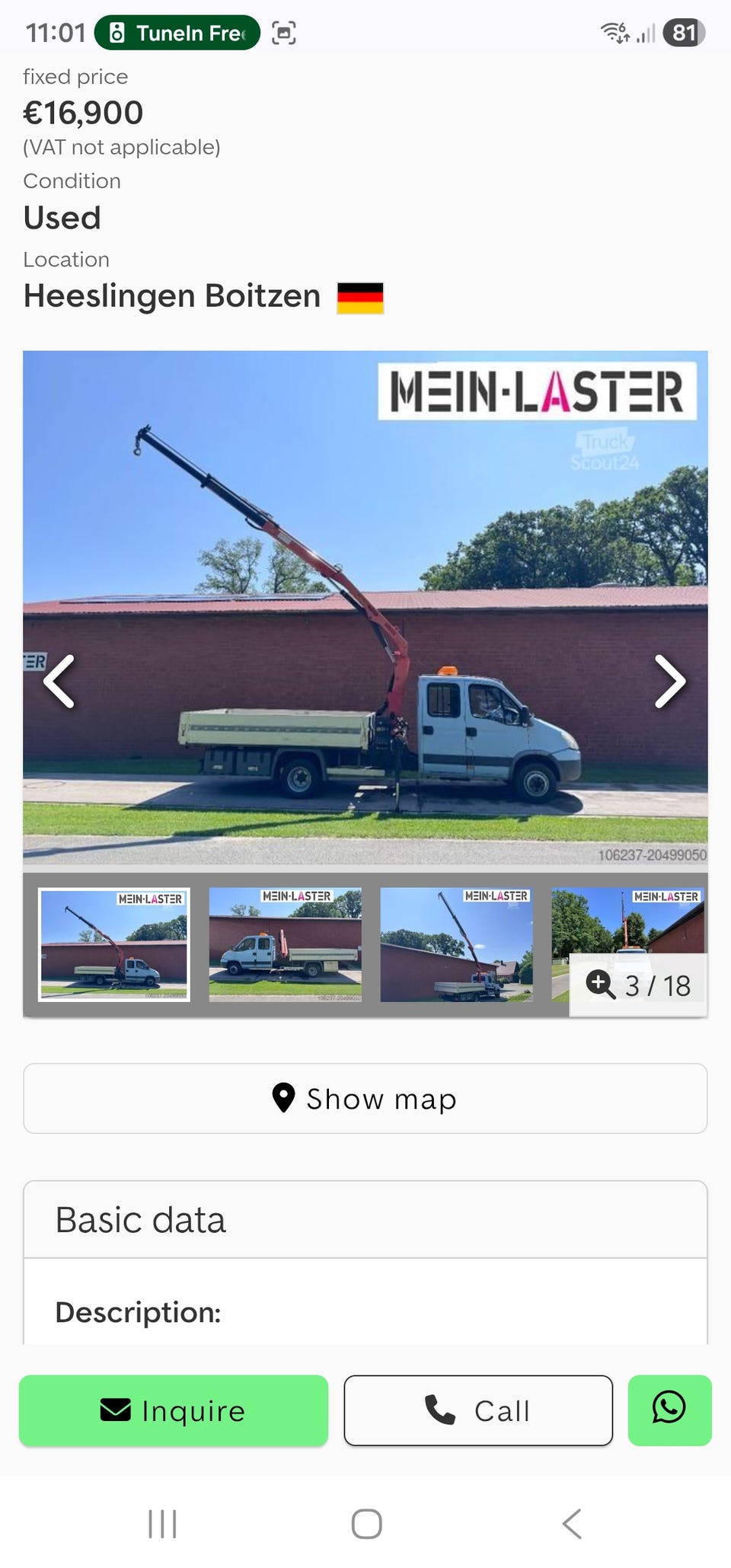Image resolution: width=731 pixels, height=1568 pixels.
Task: Select the second thumbnail in the gallery strip
Action: pos(285,944)
